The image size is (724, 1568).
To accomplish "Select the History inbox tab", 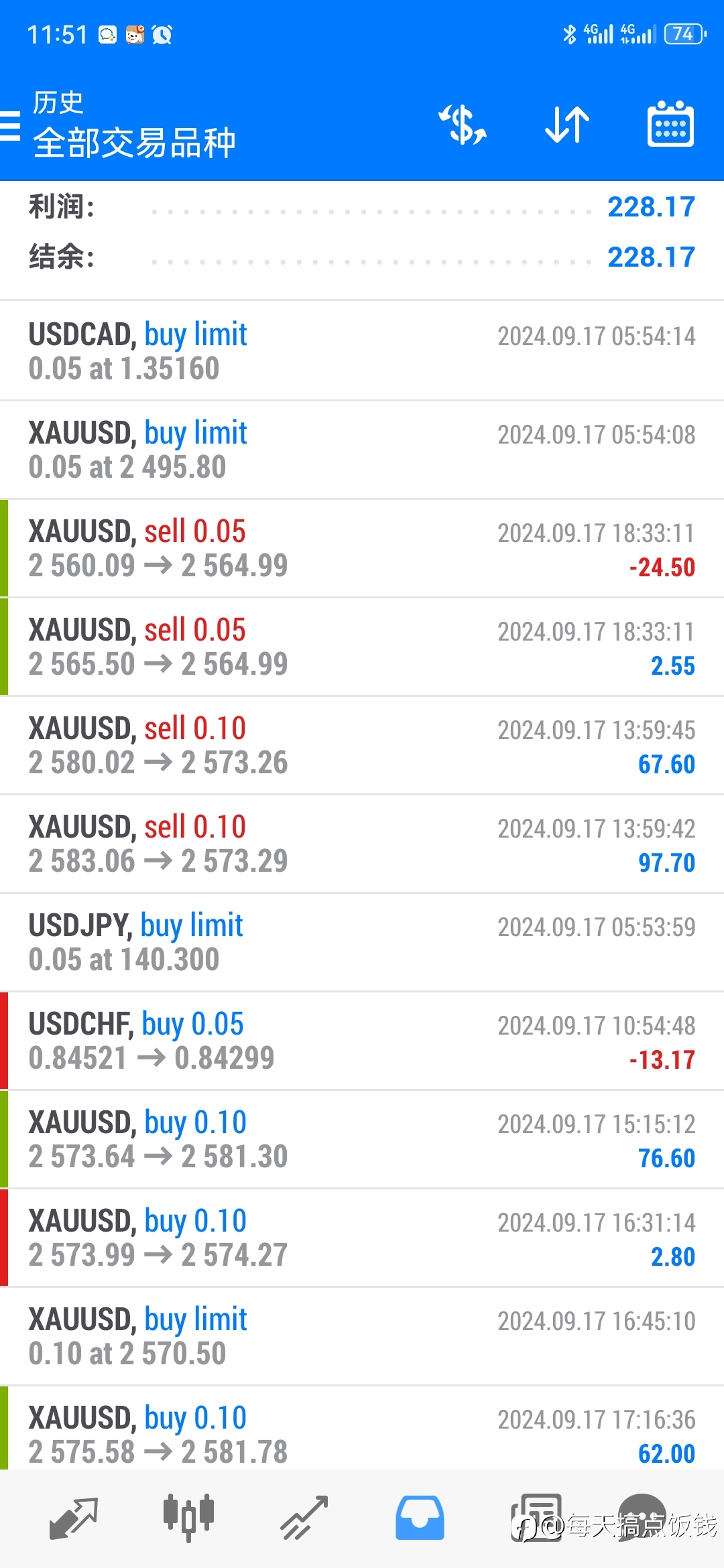I will [x=420, y=1518].
